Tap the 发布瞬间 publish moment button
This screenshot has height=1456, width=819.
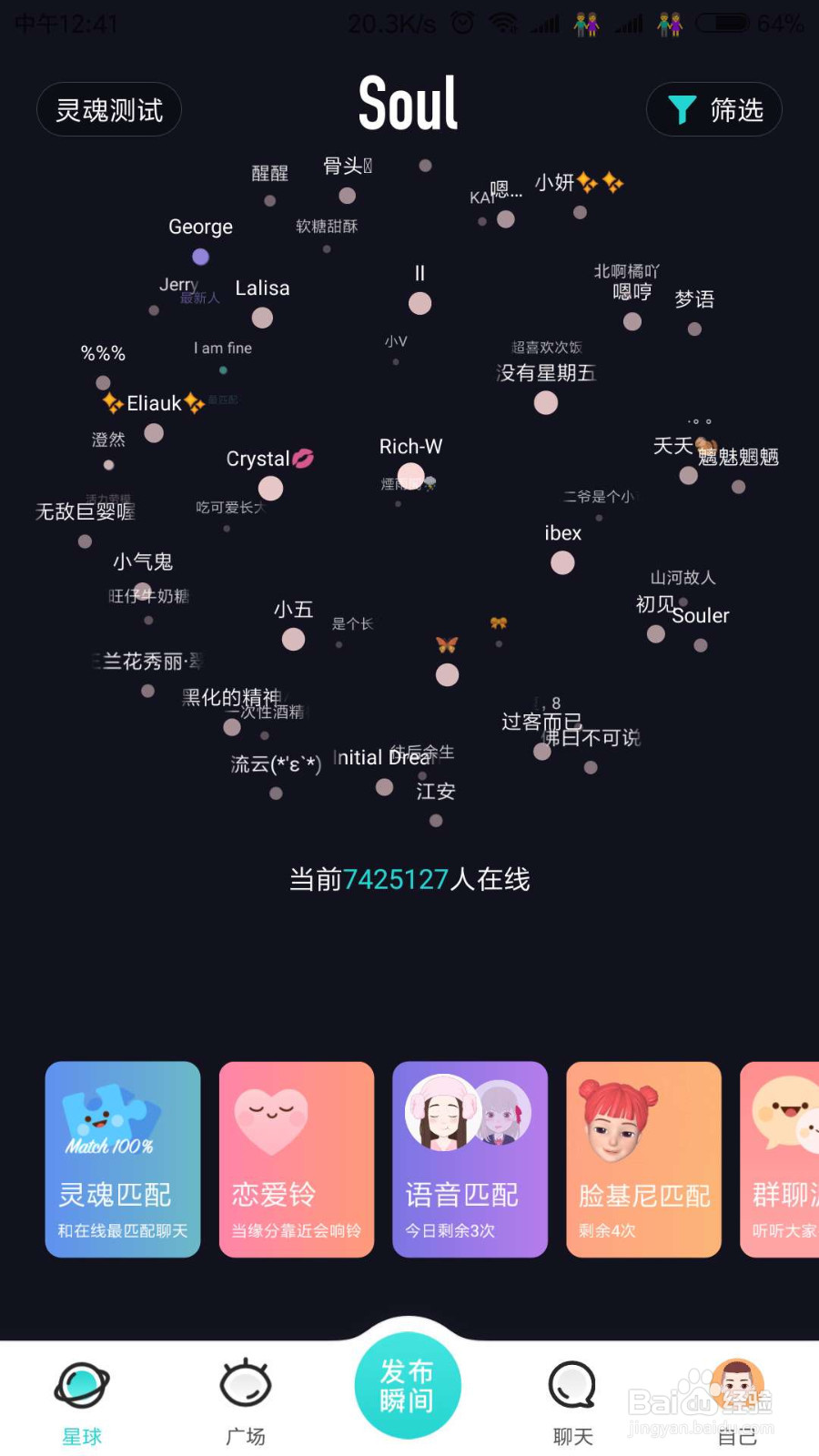[x=408, y=1386]
